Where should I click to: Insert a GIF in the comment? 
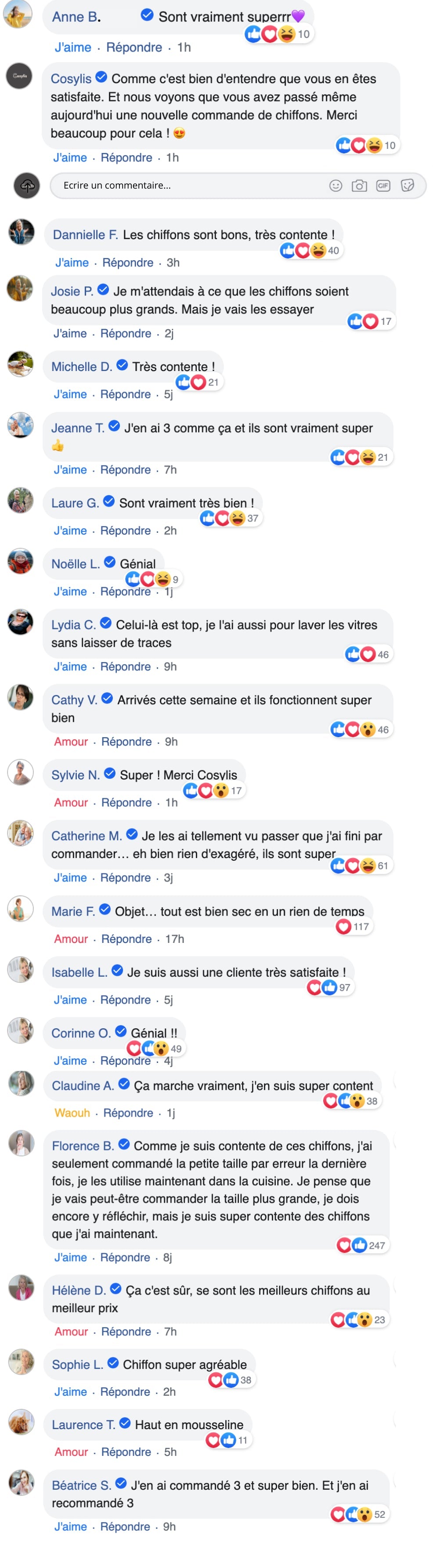(383, 186)
